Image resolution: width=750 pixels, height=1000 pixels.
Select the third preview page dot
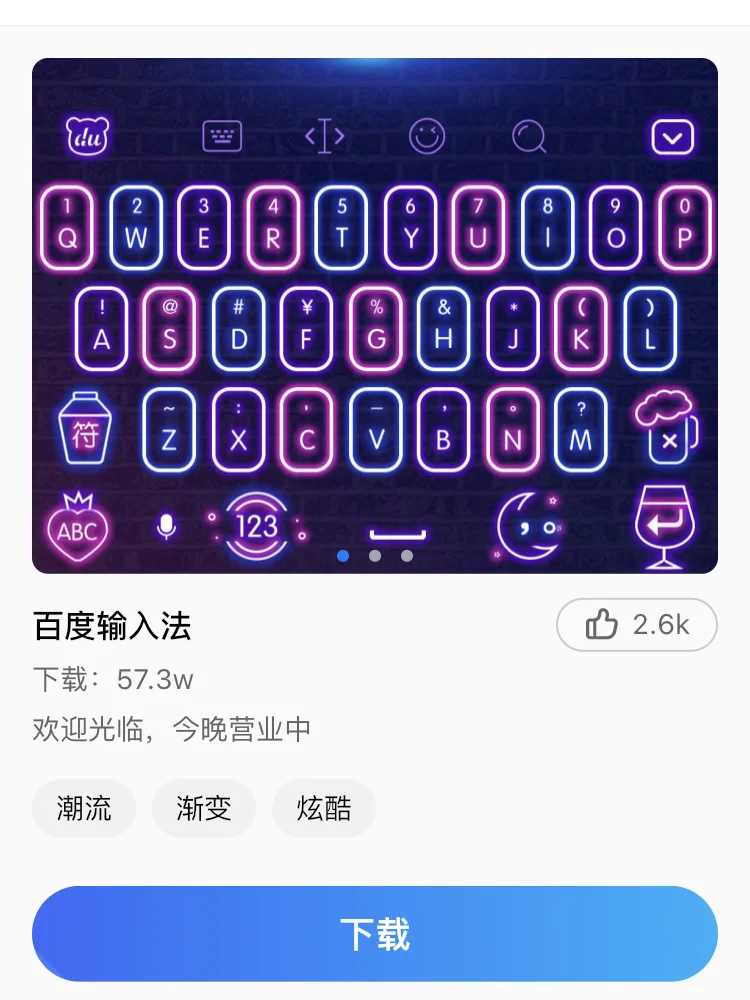(407, 555)
